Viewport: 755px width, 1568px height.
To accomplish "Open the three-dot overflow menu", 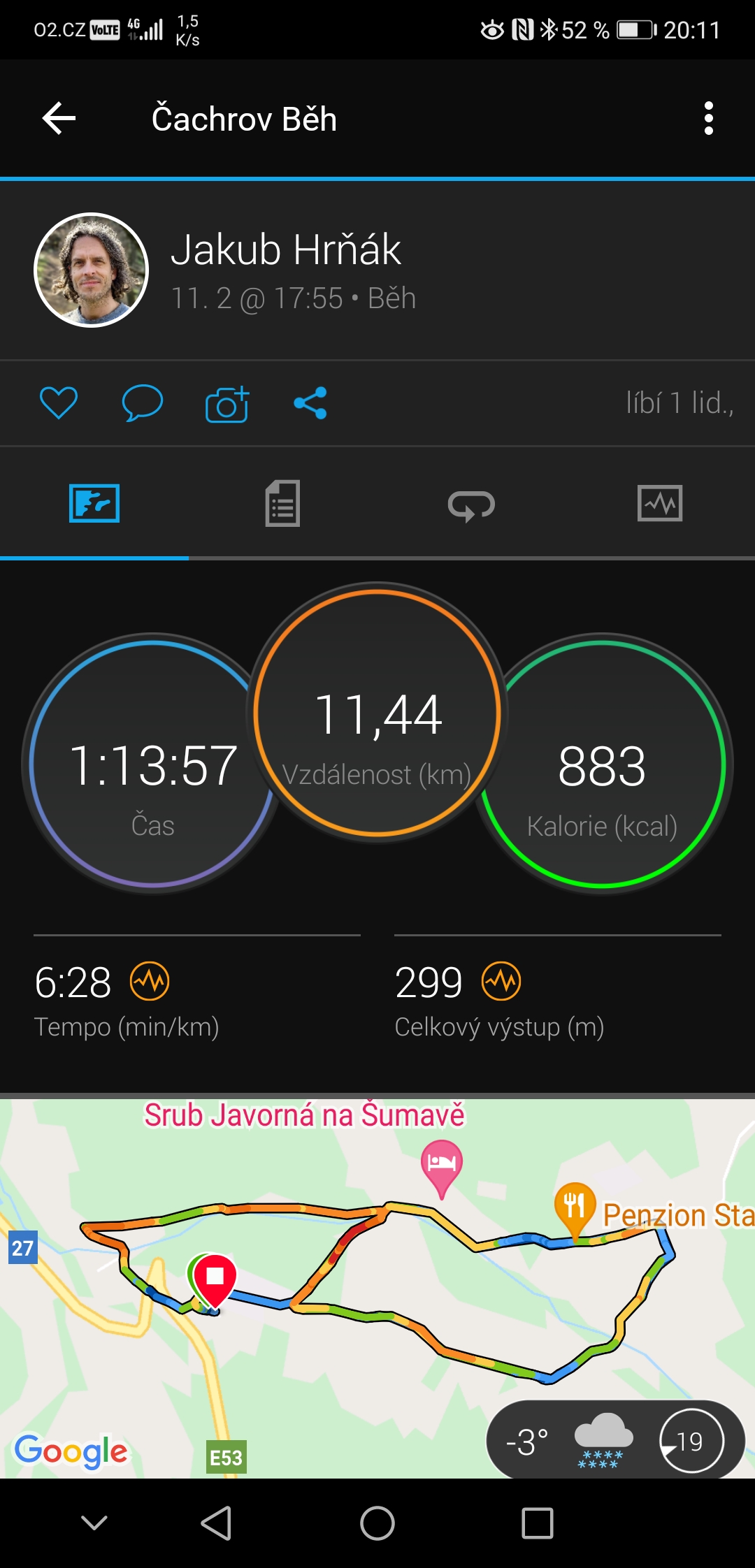I will tap(708, 118).
